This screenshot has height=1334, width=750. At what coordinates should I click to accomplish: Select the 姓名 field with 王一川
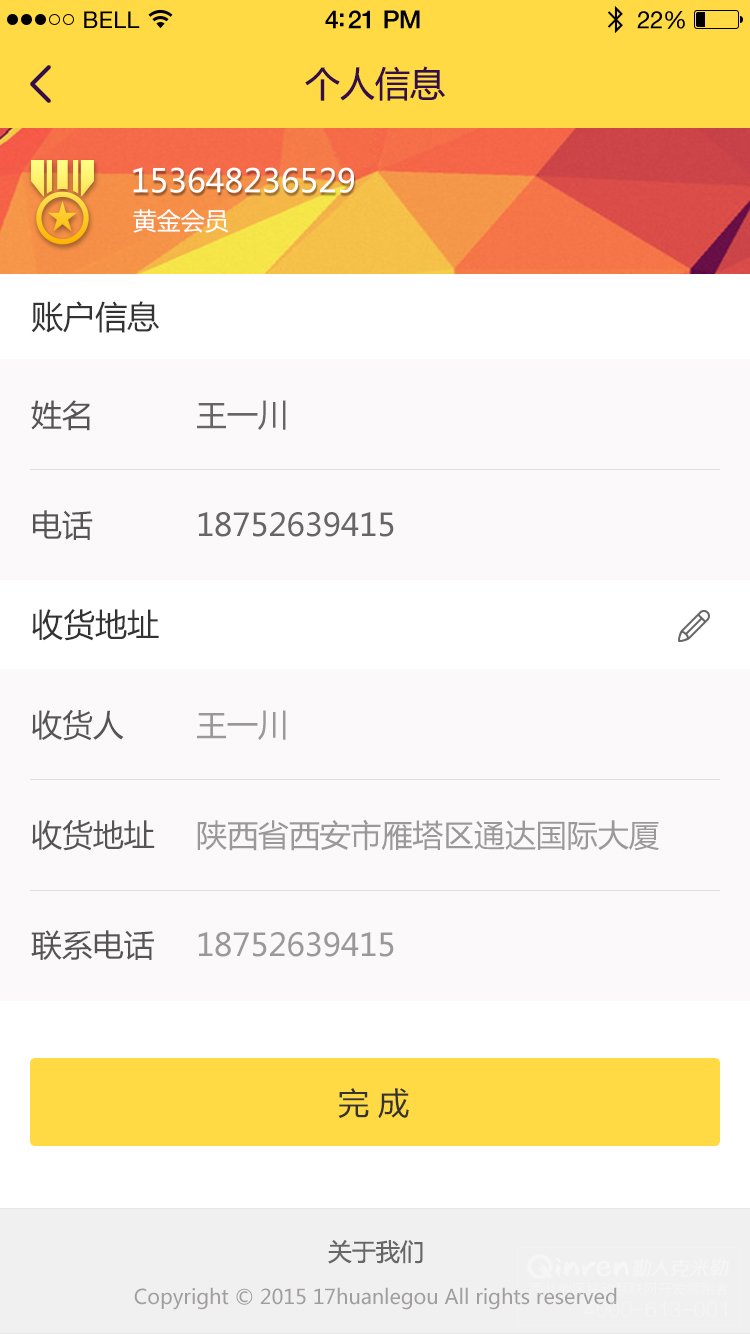click(375, 414)
